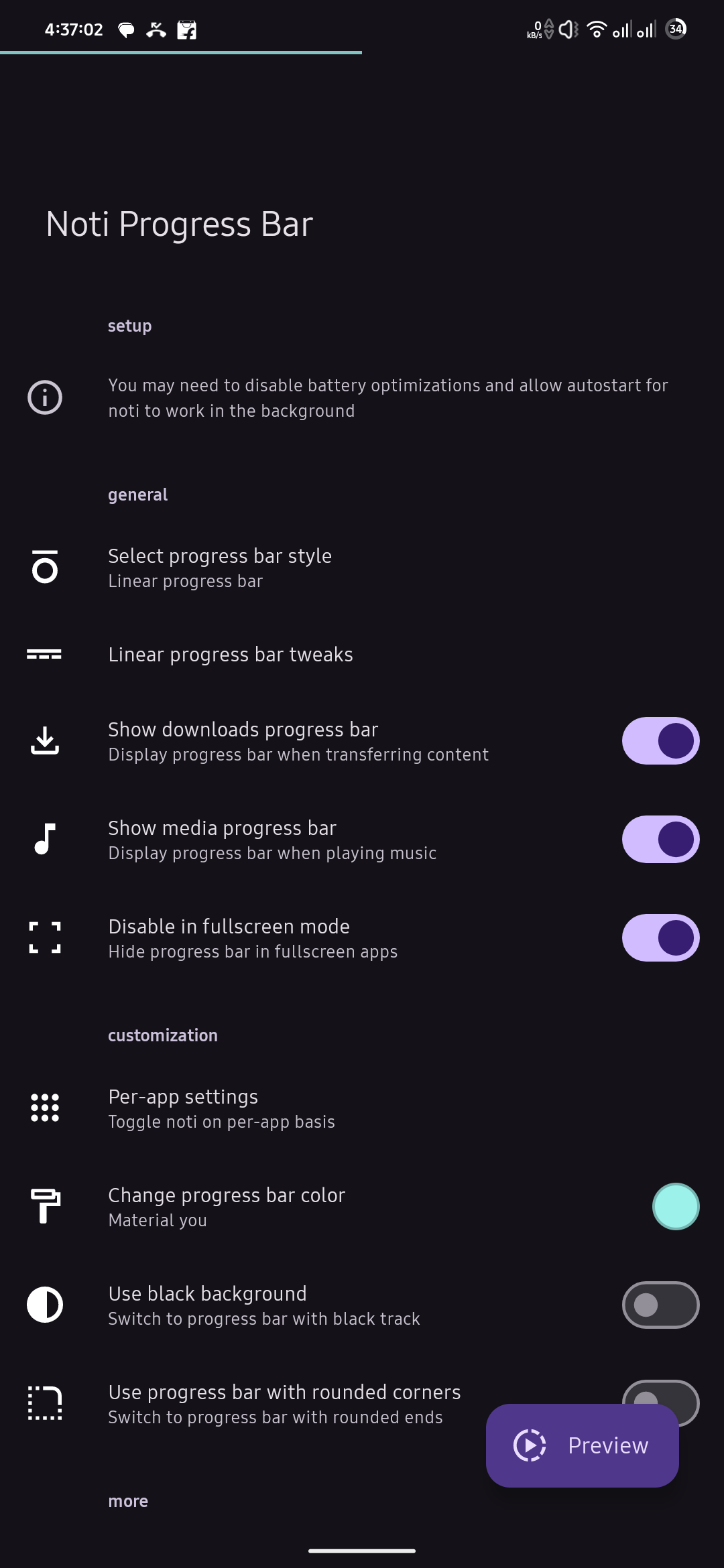Viewport: 724px width, 1568px height.
Task: Turn off Show downloads progress bar
Action: pos(660,741)
